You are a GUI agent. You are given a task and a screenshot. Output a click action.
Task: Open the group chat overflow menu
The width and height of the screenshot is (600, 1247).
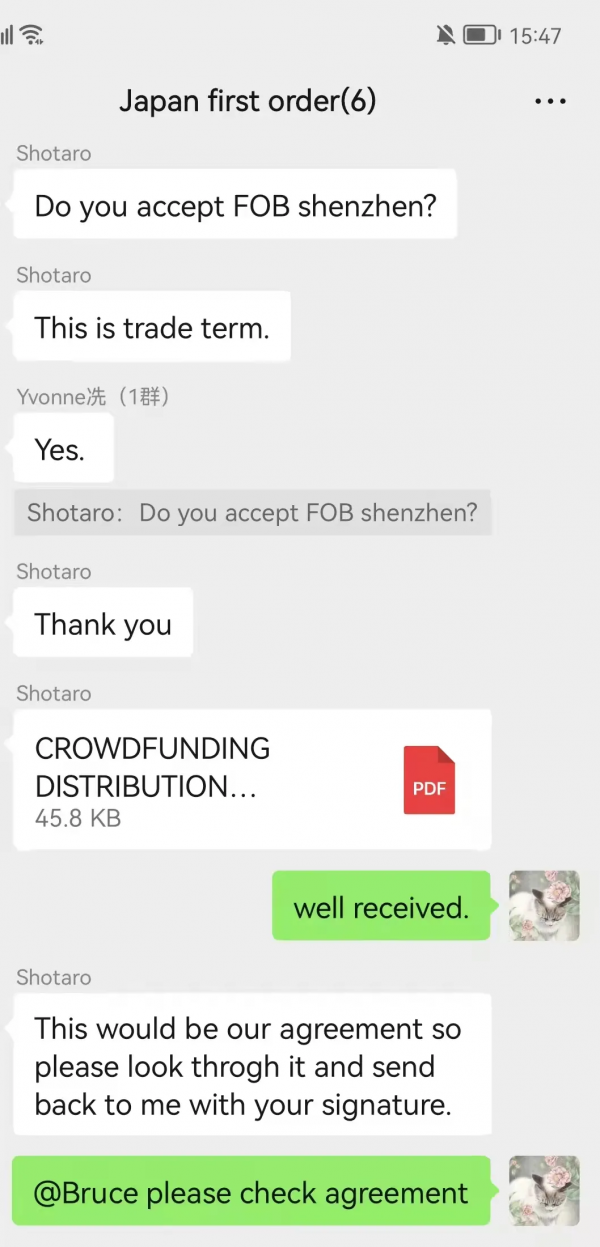click(551, 101)
